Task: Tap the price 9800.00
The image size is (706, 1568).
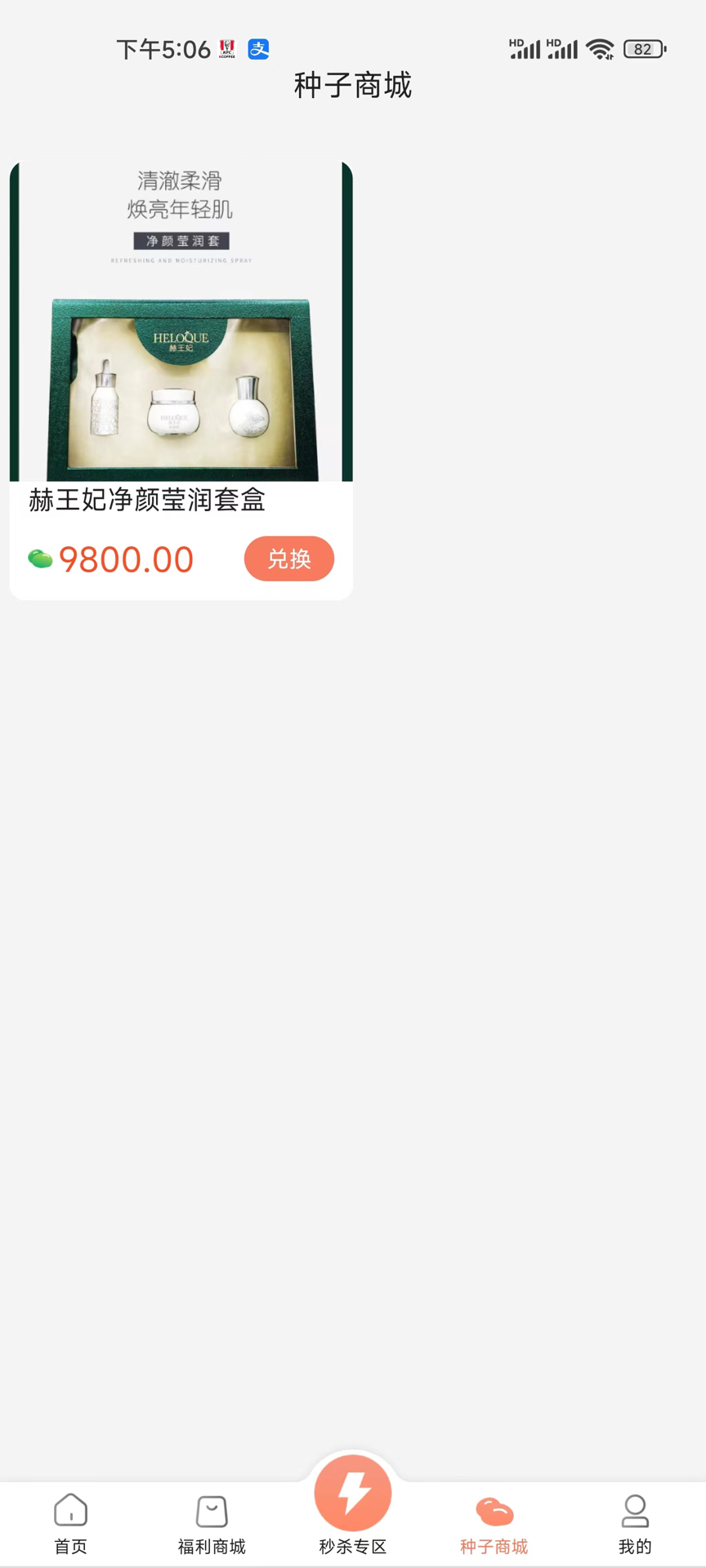Action: (127, 559)
